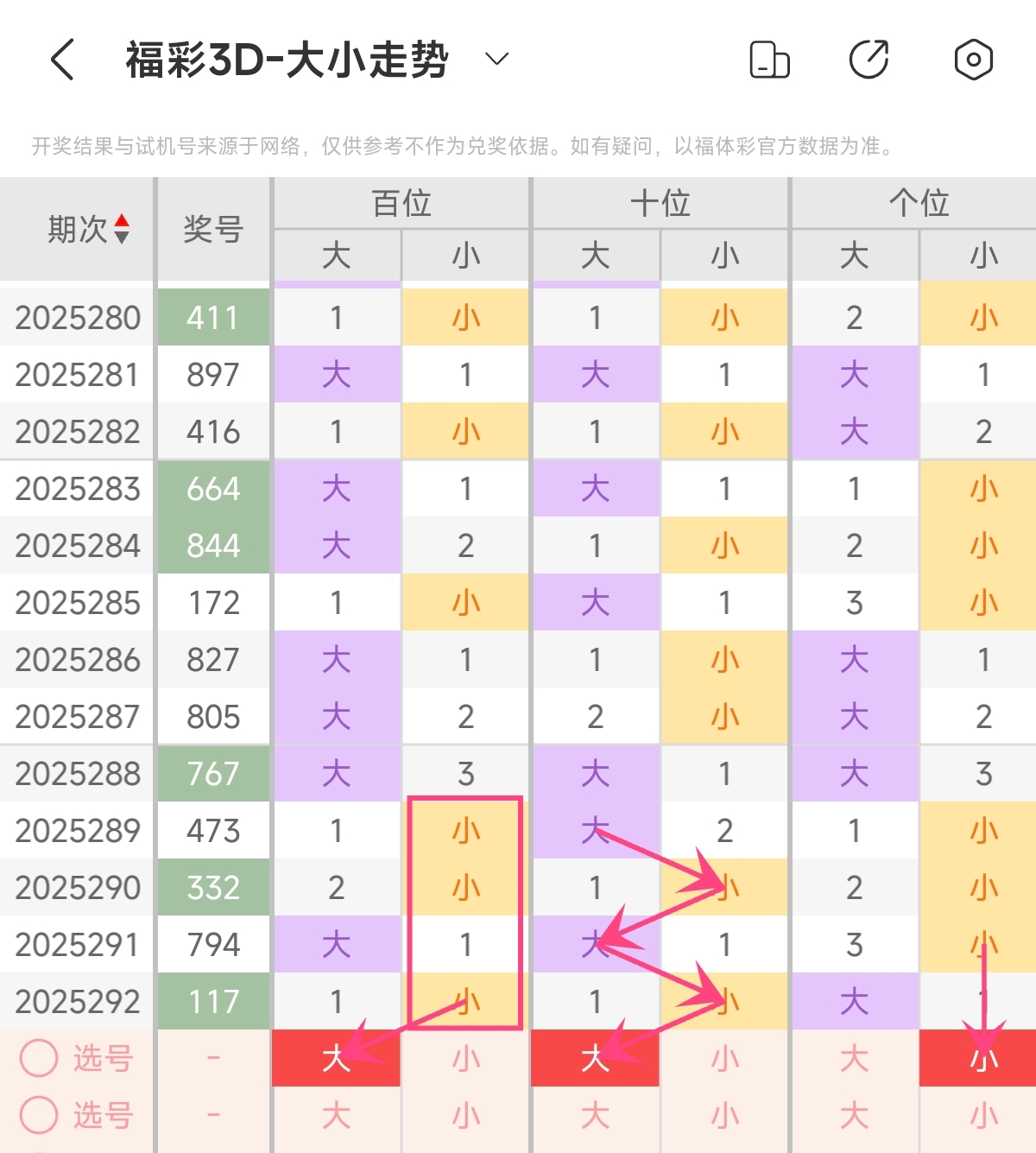Share this trend chart

coord(869,60)
